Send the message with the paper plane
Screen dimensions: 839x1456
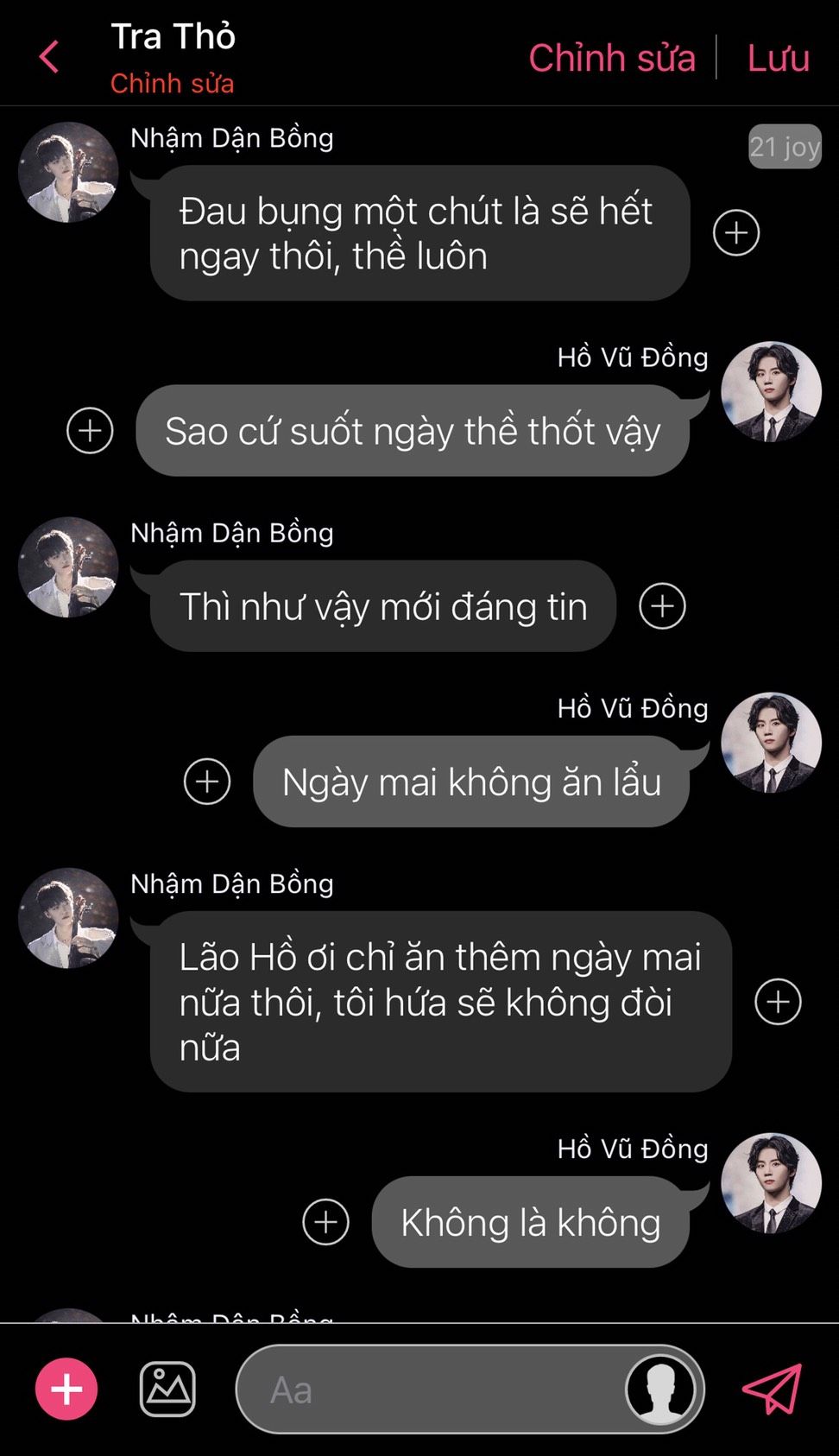(773, 1390)
